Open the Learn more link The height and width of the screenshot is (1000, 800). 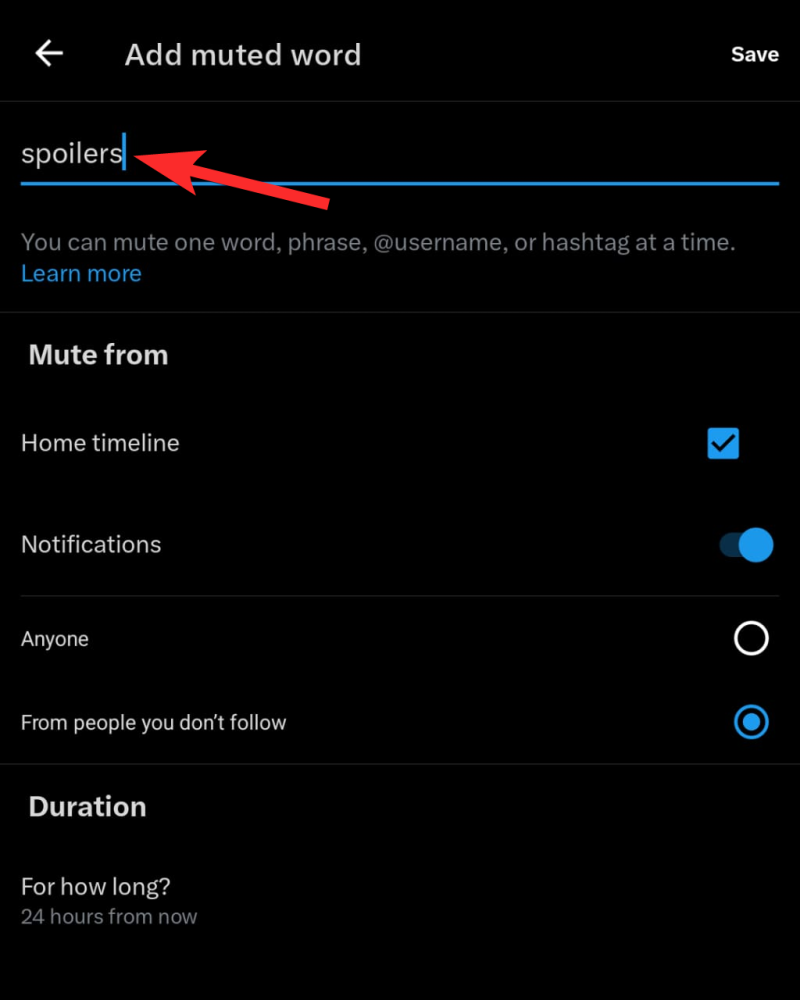81,274
